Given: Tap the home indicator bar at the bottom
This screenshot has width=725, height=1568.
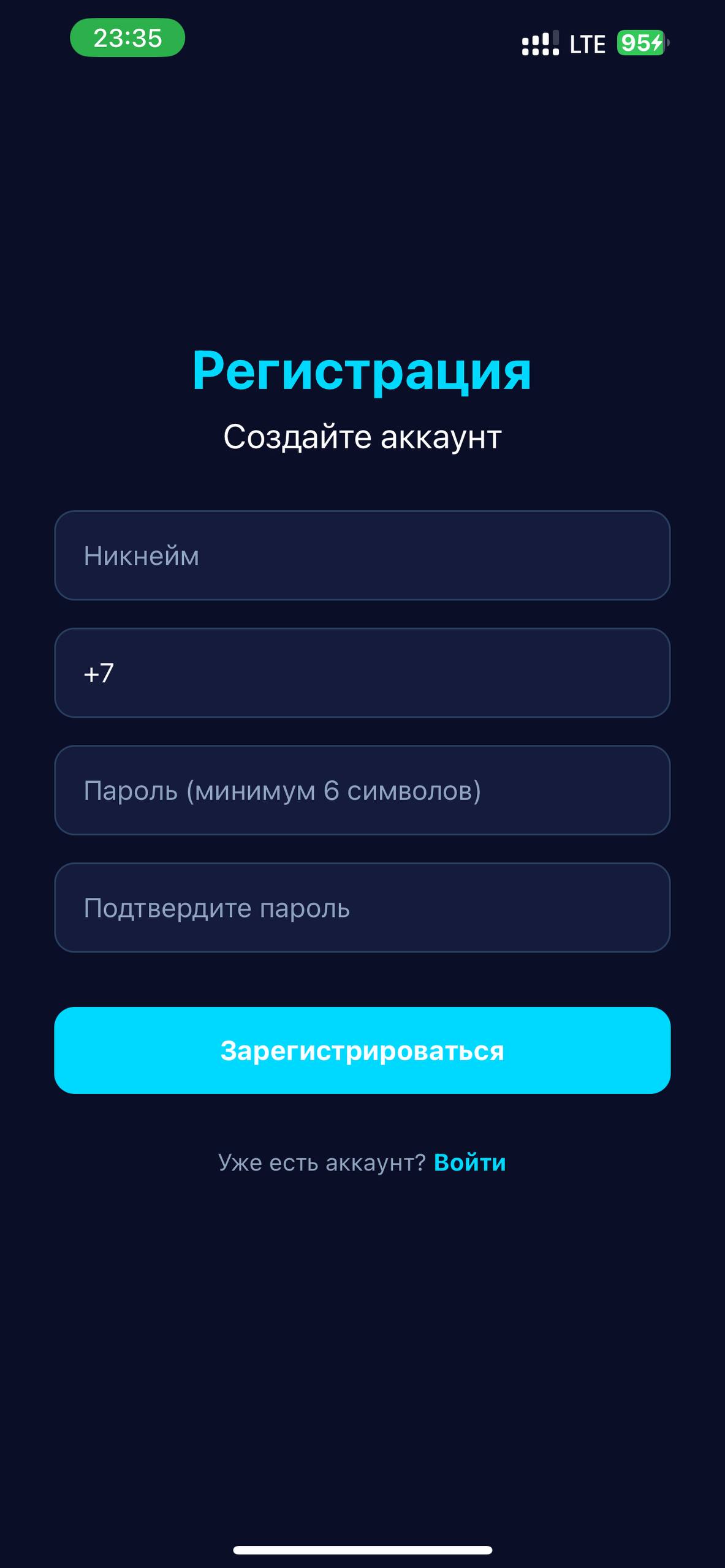Looking at the screenshot, I should tap(362, 1551).
